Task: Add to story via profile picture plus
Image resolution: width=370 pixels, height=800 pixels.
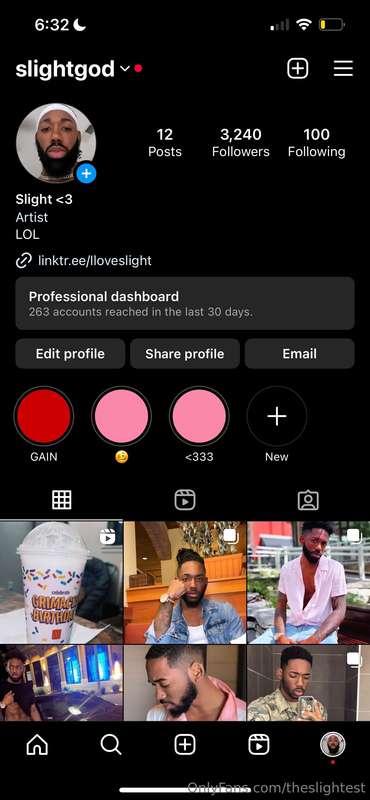Action: coord(86,174)
